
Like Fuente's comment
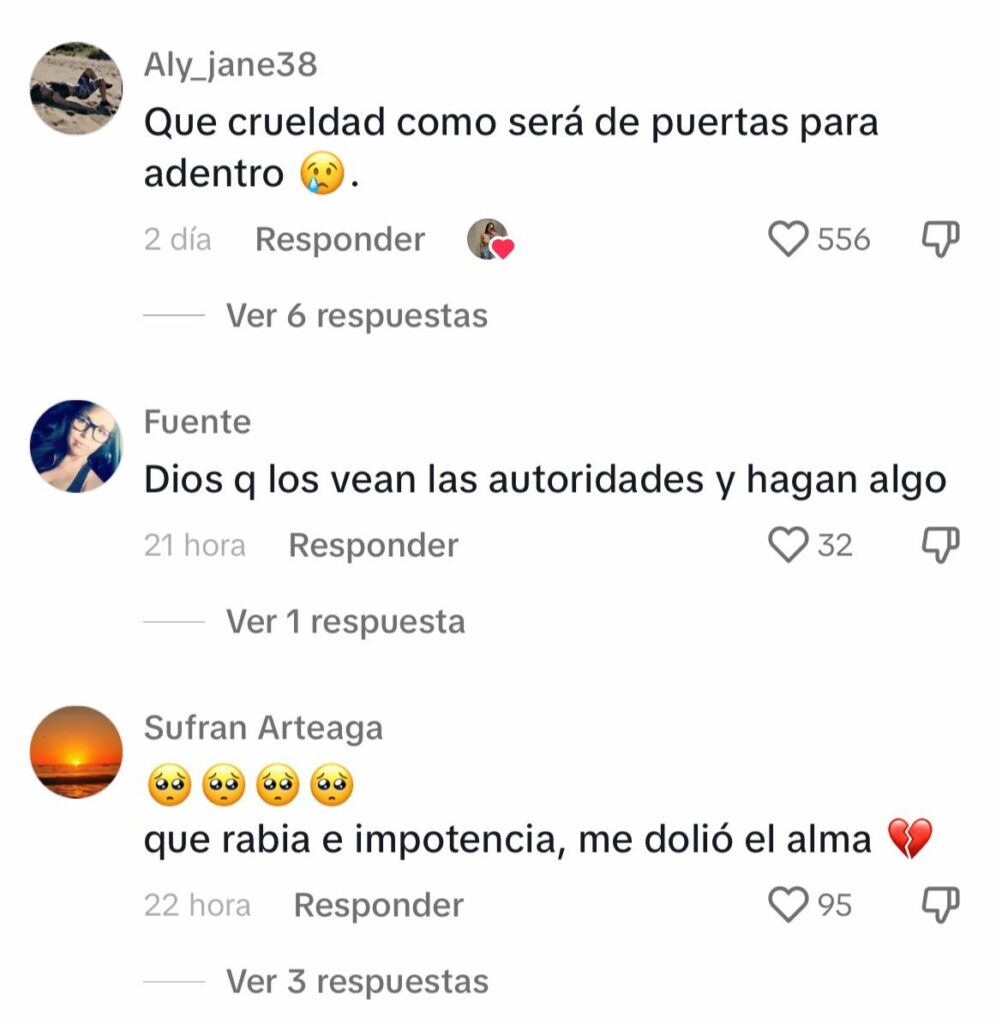(x=789, y=545)
